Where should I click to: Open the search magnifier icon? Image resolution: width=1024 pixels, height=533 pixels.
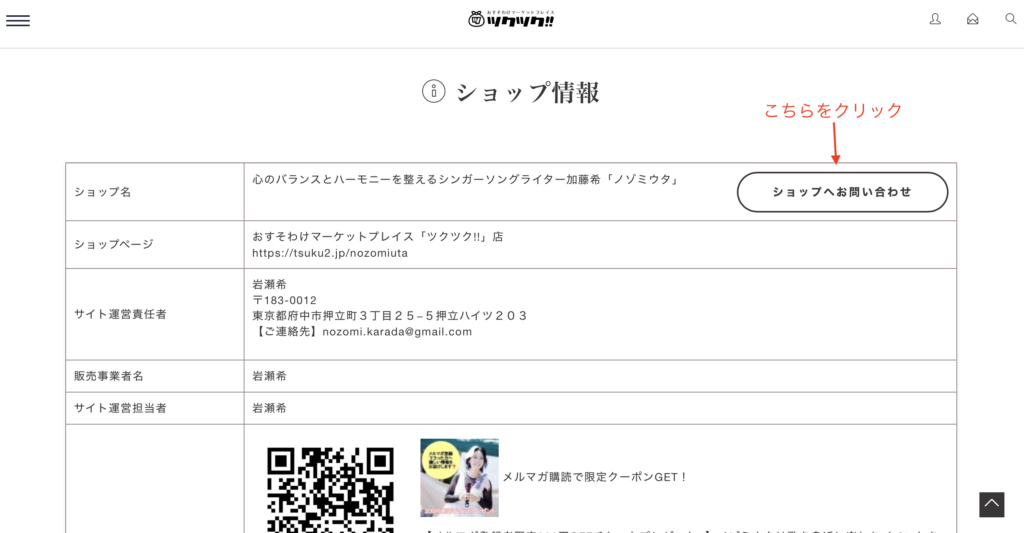(x=1010, y=19)
